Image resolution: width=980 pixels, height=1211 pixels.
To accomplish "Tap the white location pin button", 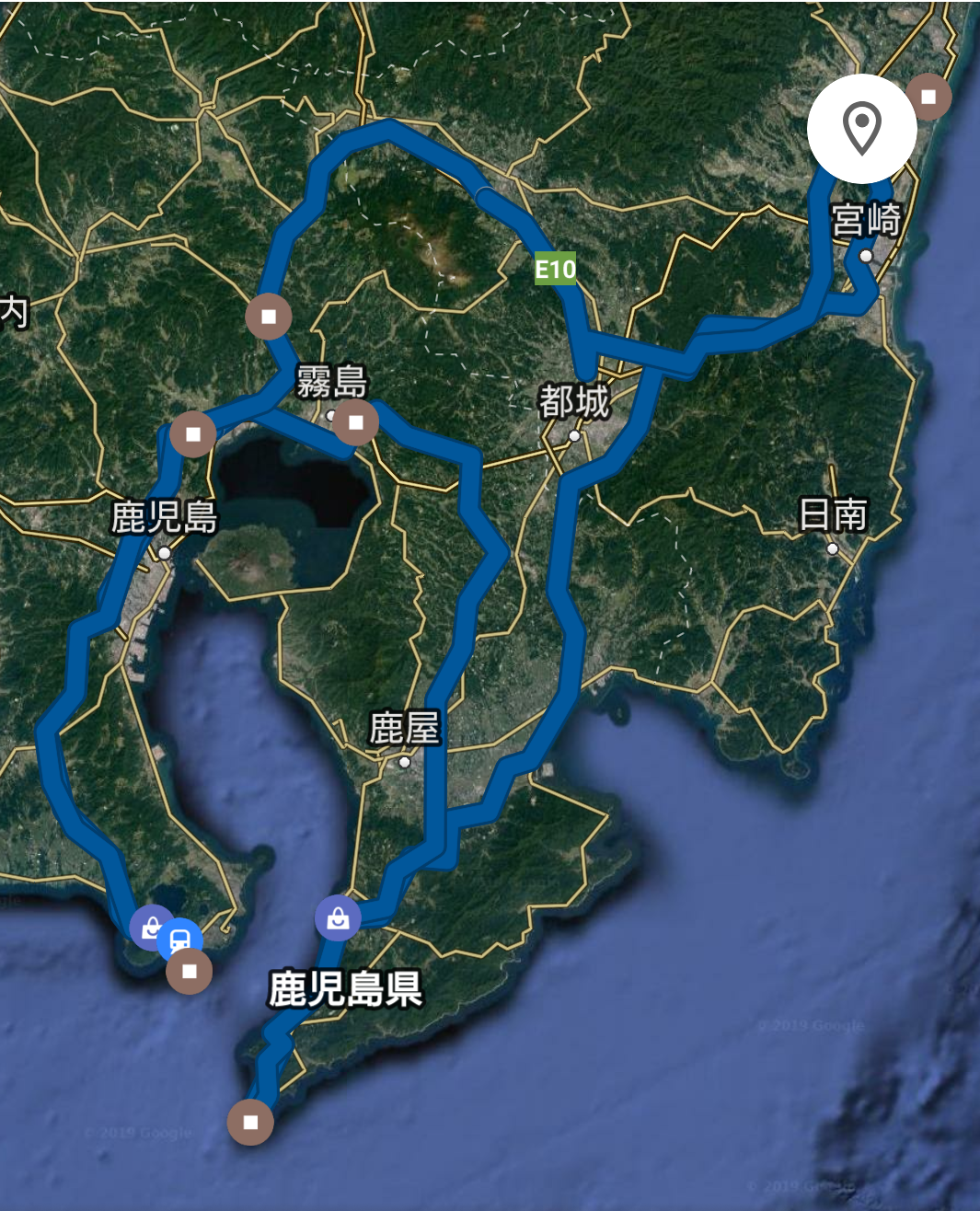I will coord(861,129).
